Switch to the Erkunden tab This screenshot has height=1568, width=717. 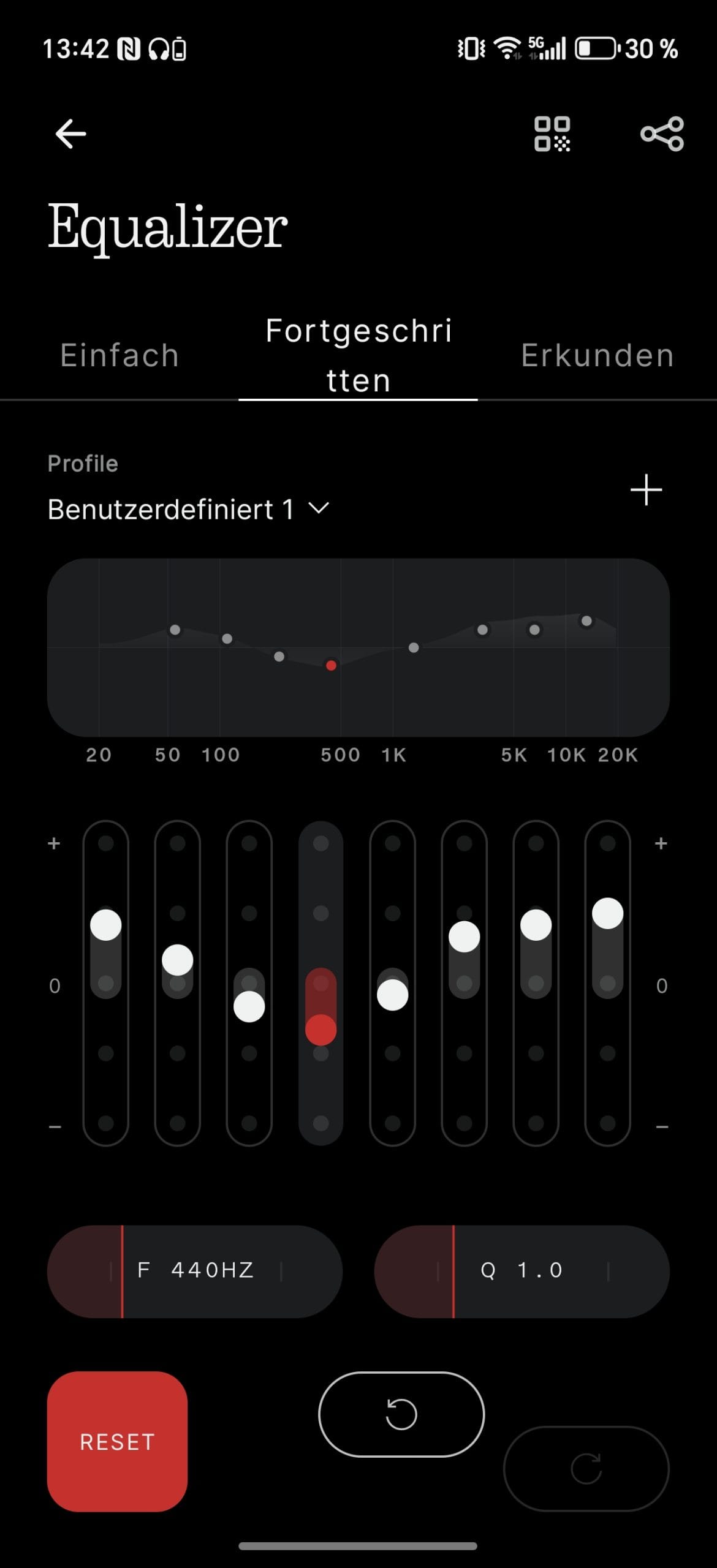coord(597,356)
